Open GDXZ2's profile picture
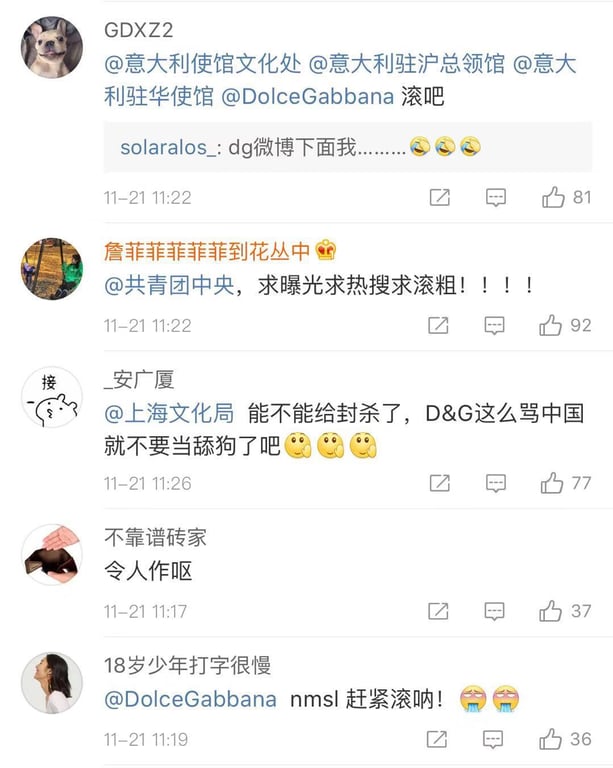613x768 pixels. [x=52, y=47]
